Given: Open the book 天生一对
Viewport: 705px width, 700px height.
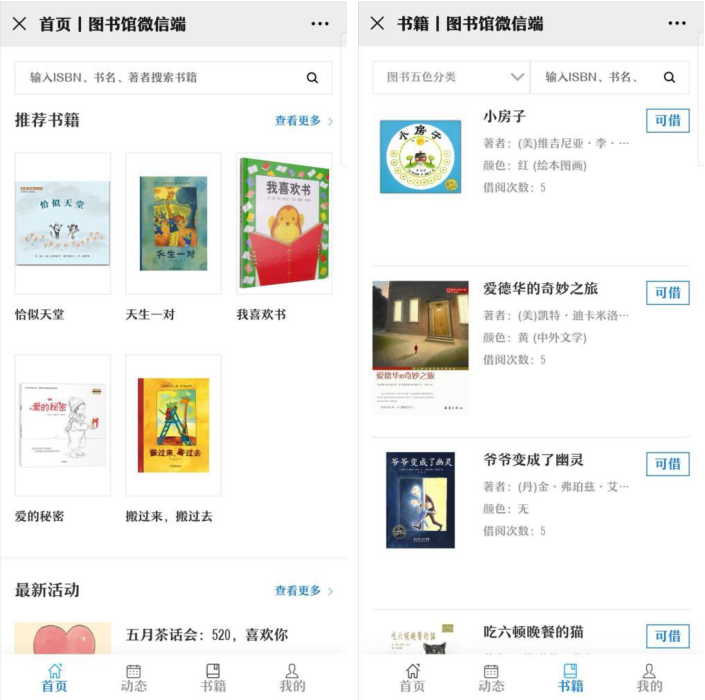Looking at the screenshot, I should [x=173, y=223].
